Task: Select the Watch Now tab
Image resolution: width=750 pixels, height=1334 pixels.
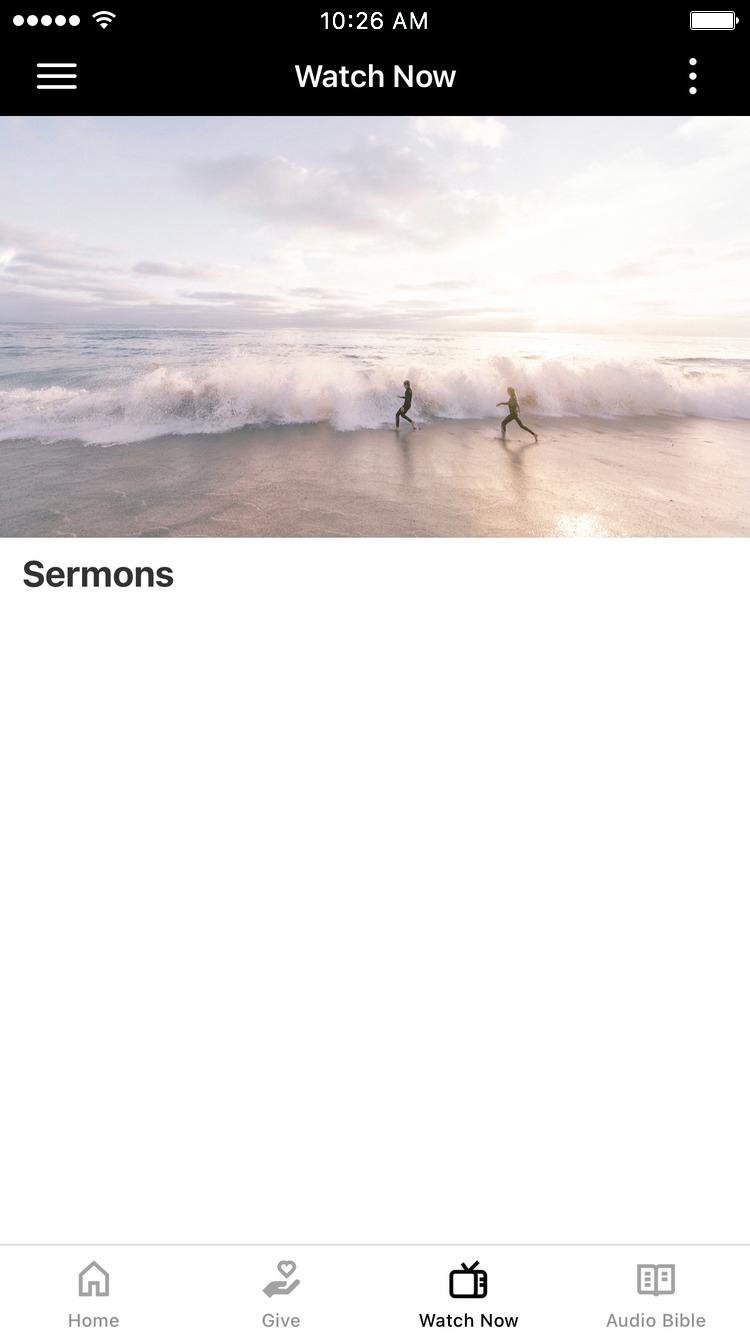Action: point(468,1292)
